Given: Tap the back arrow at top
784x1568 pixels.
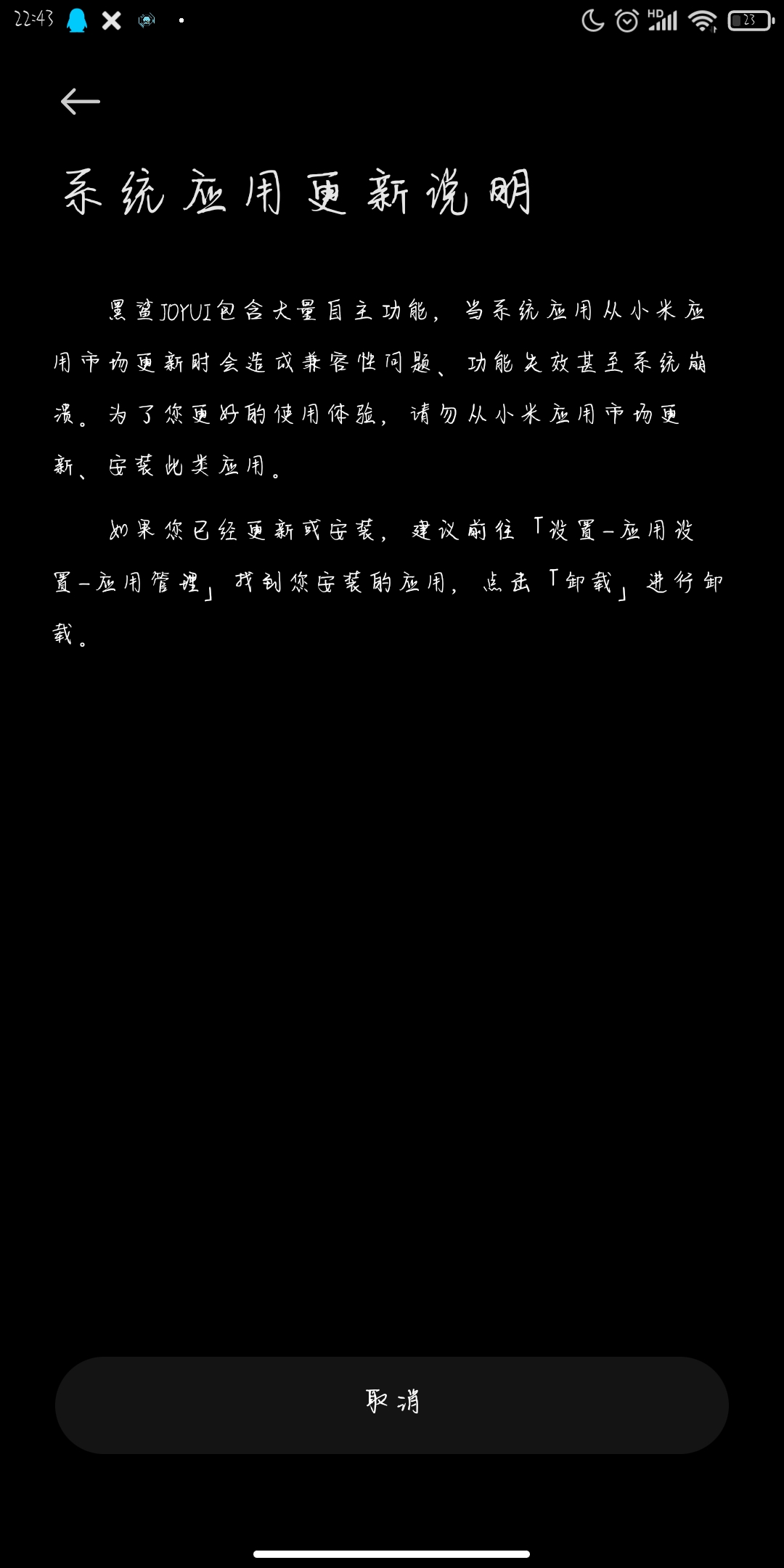Looking at the screenshot, I should point(80,102).
